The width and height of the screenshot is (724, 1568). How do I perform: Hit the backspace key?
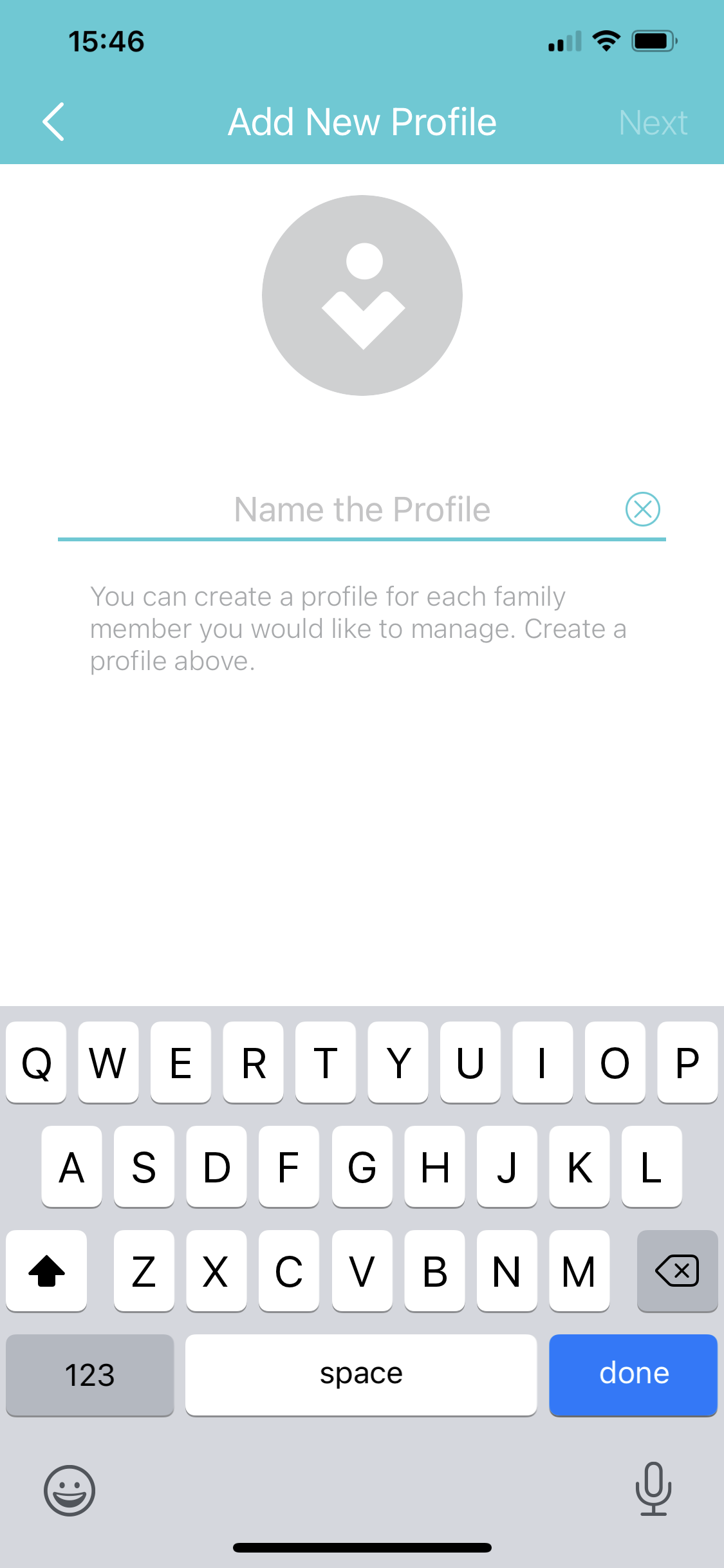[677, 1271]
